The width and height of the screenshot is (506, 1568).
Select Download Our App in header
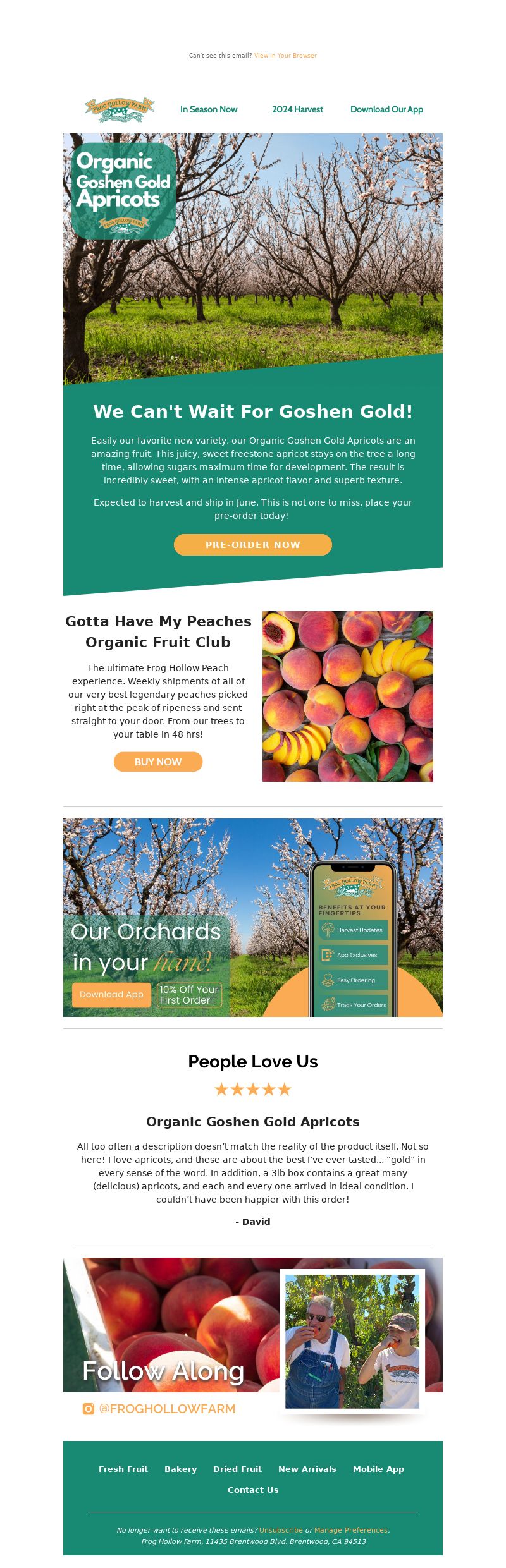coord(386,109)
